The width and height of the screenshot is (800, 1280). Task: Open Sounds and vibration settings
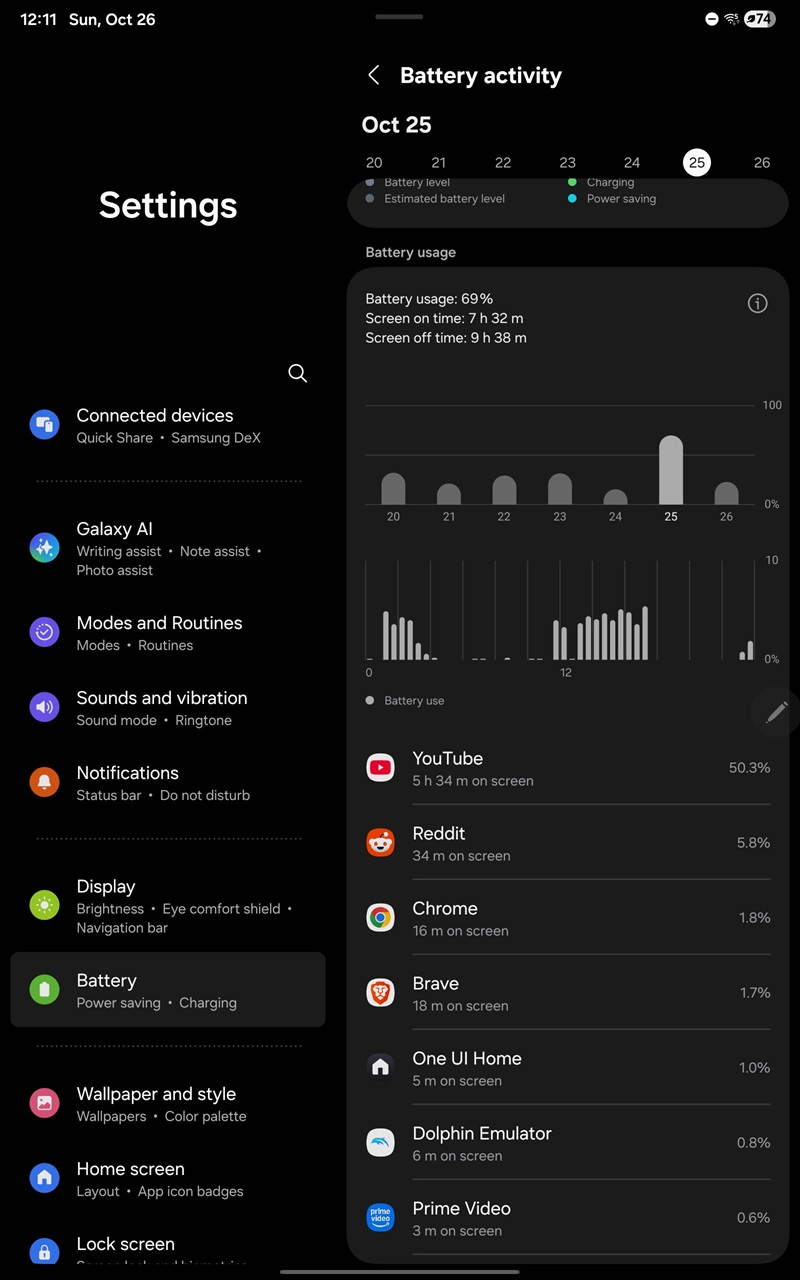[168, 708]
